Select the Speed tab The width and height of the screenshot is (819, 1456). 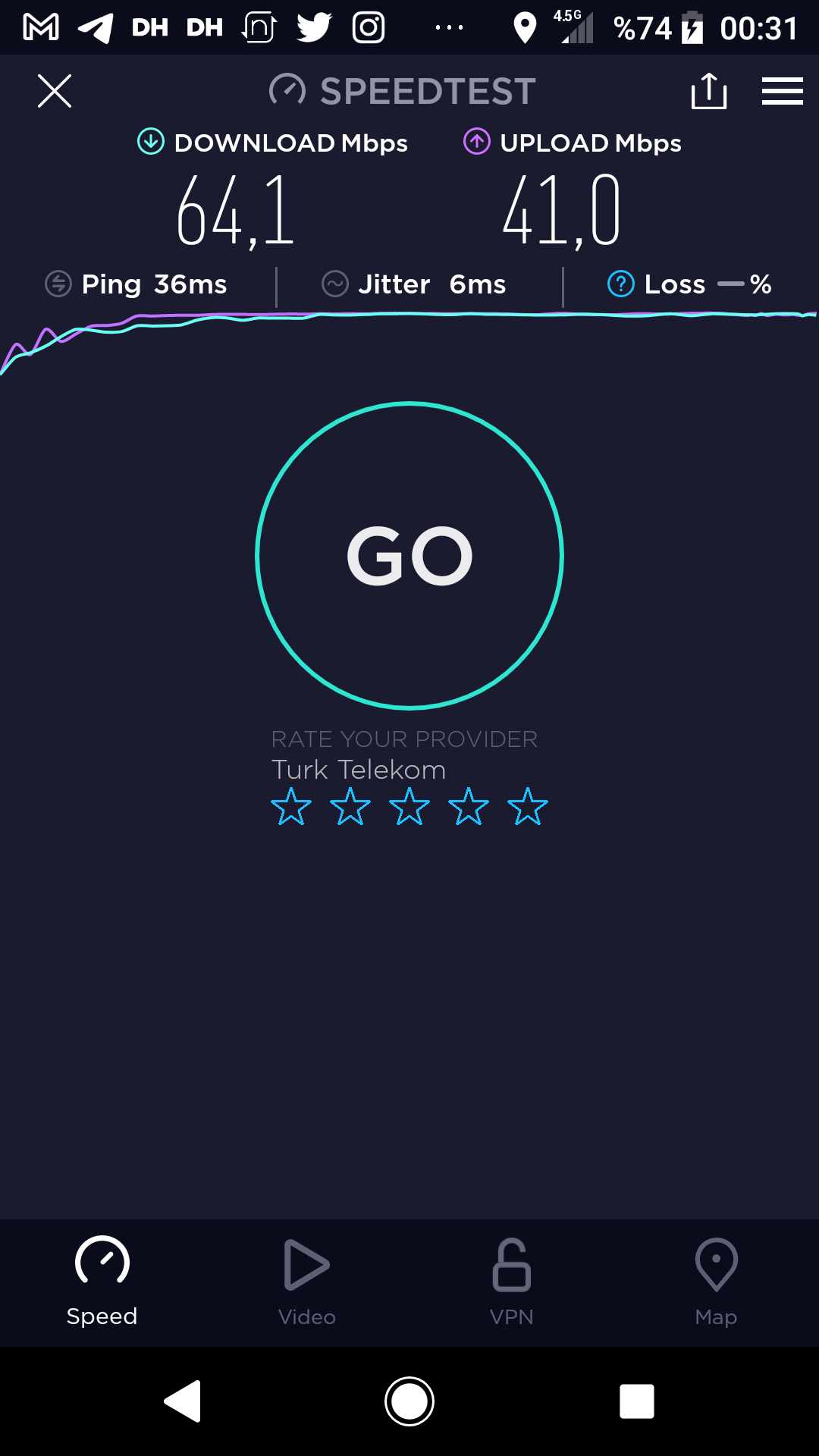coord(102,1282)
